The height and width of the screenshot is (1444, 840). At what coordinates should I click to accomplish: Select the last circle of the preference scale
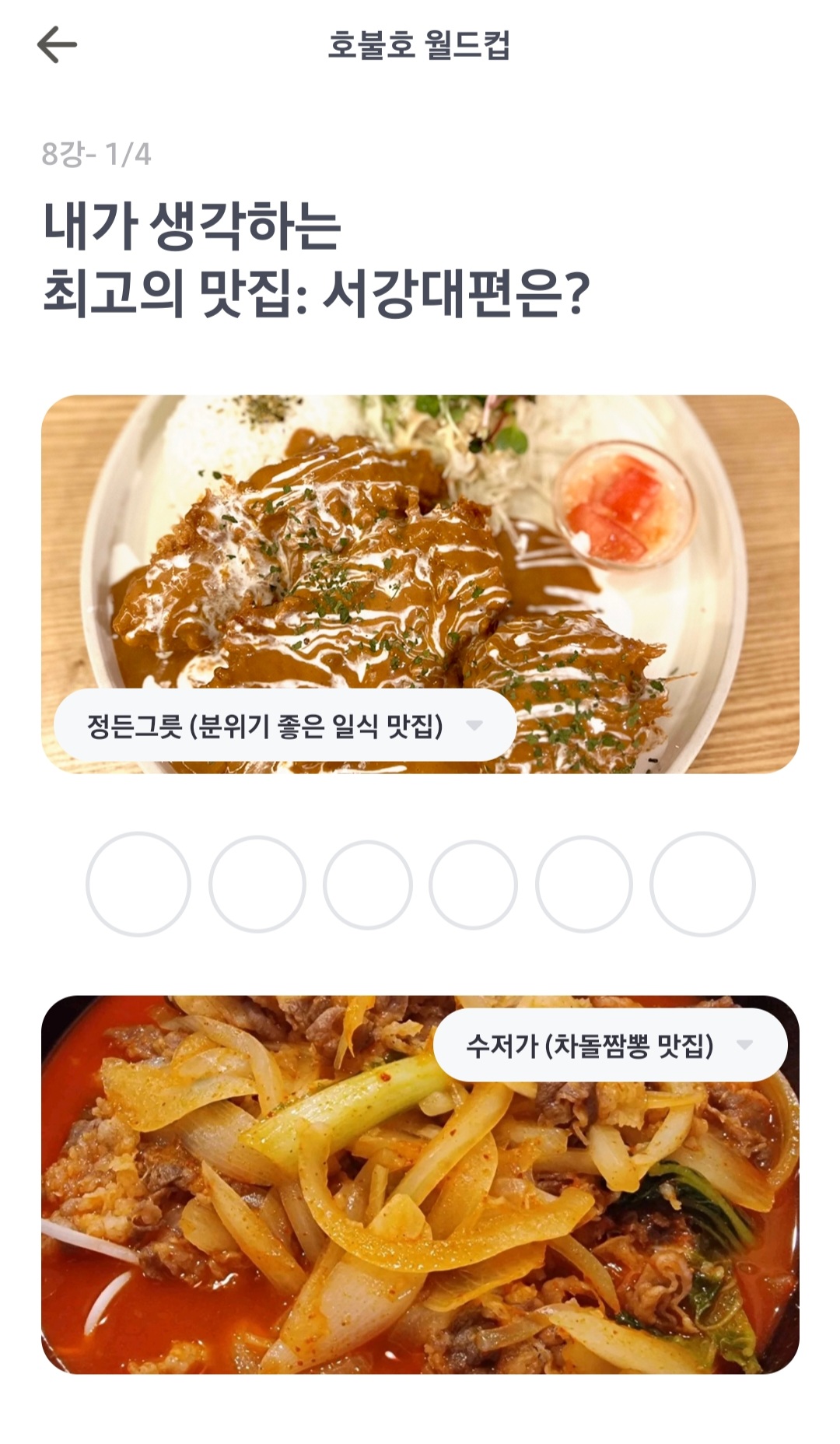(x=702, y=885)
